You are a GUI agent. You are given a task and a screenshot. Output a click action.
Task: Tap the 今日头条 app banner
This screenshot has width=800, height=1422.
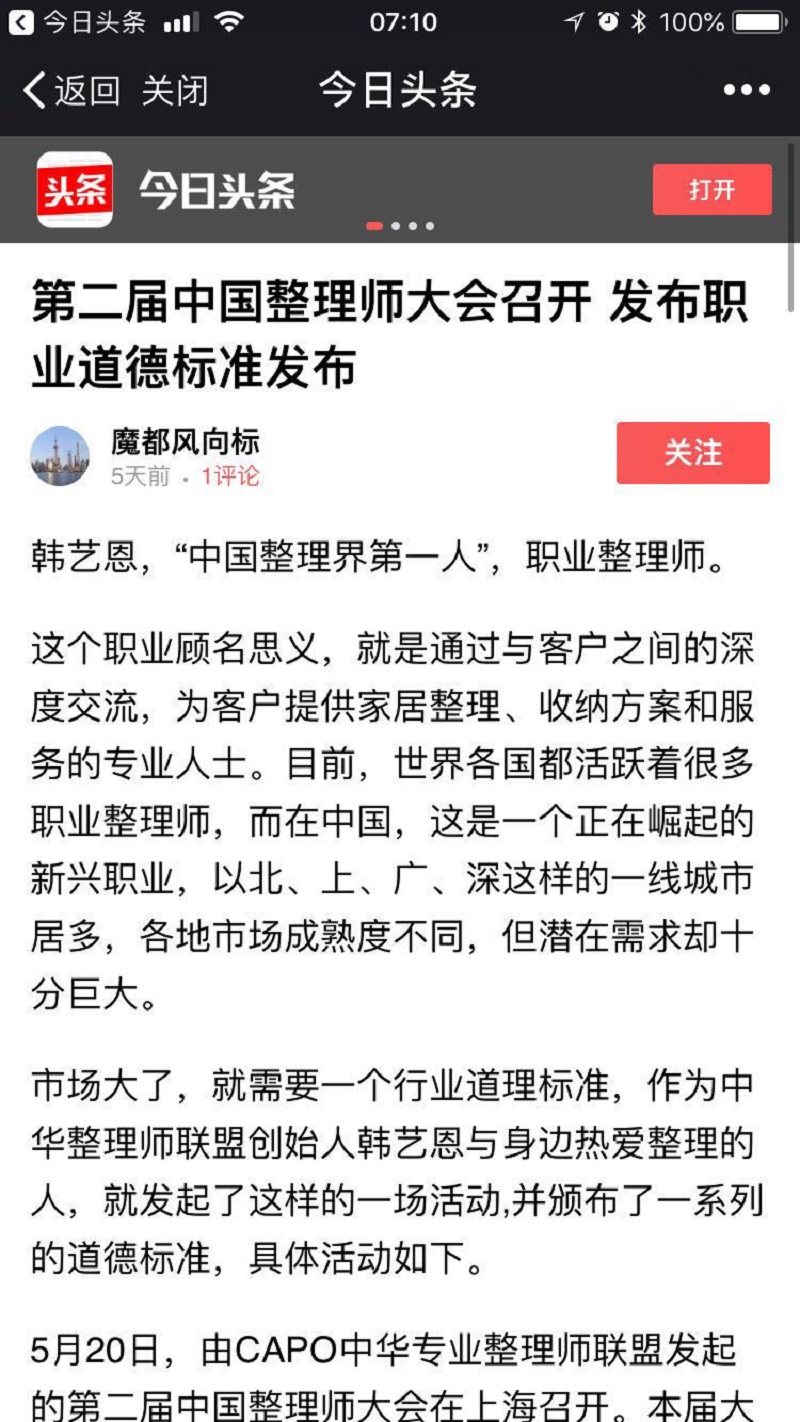(217, 190)
